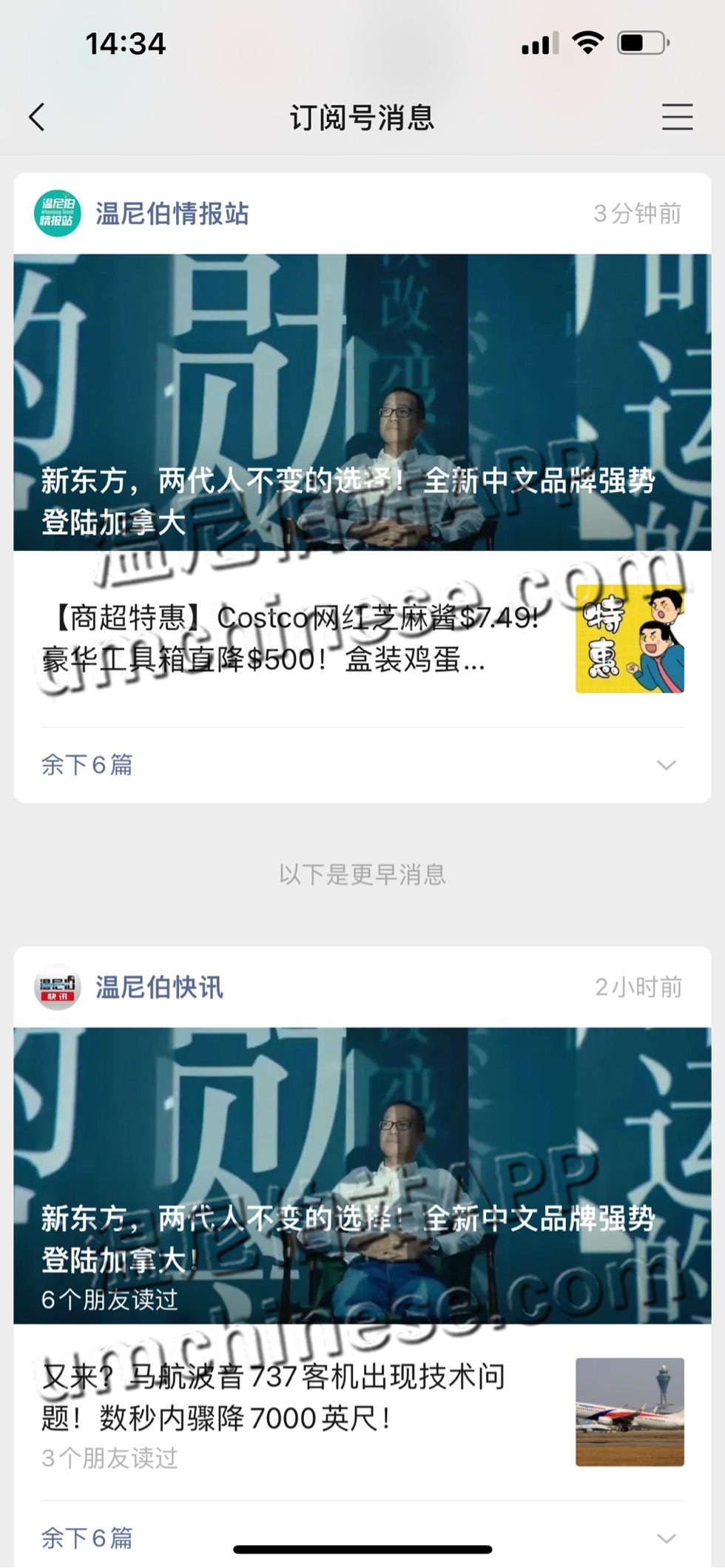Go back from 订阅号消息
Viewport: 725px width, 1568px height.
tap(37, 117)
